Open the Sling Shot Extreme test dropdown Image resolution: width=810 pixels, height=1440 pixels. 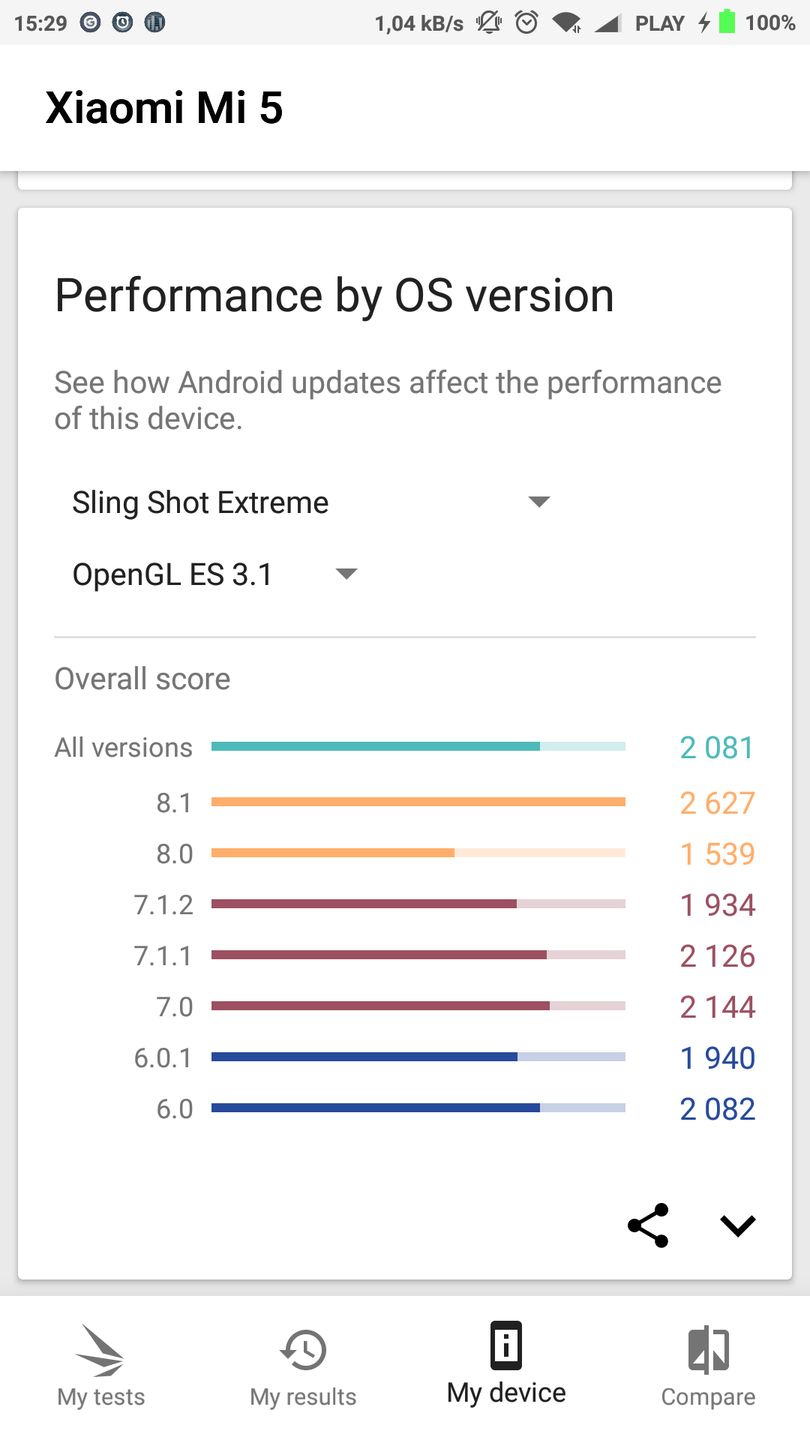310,502
